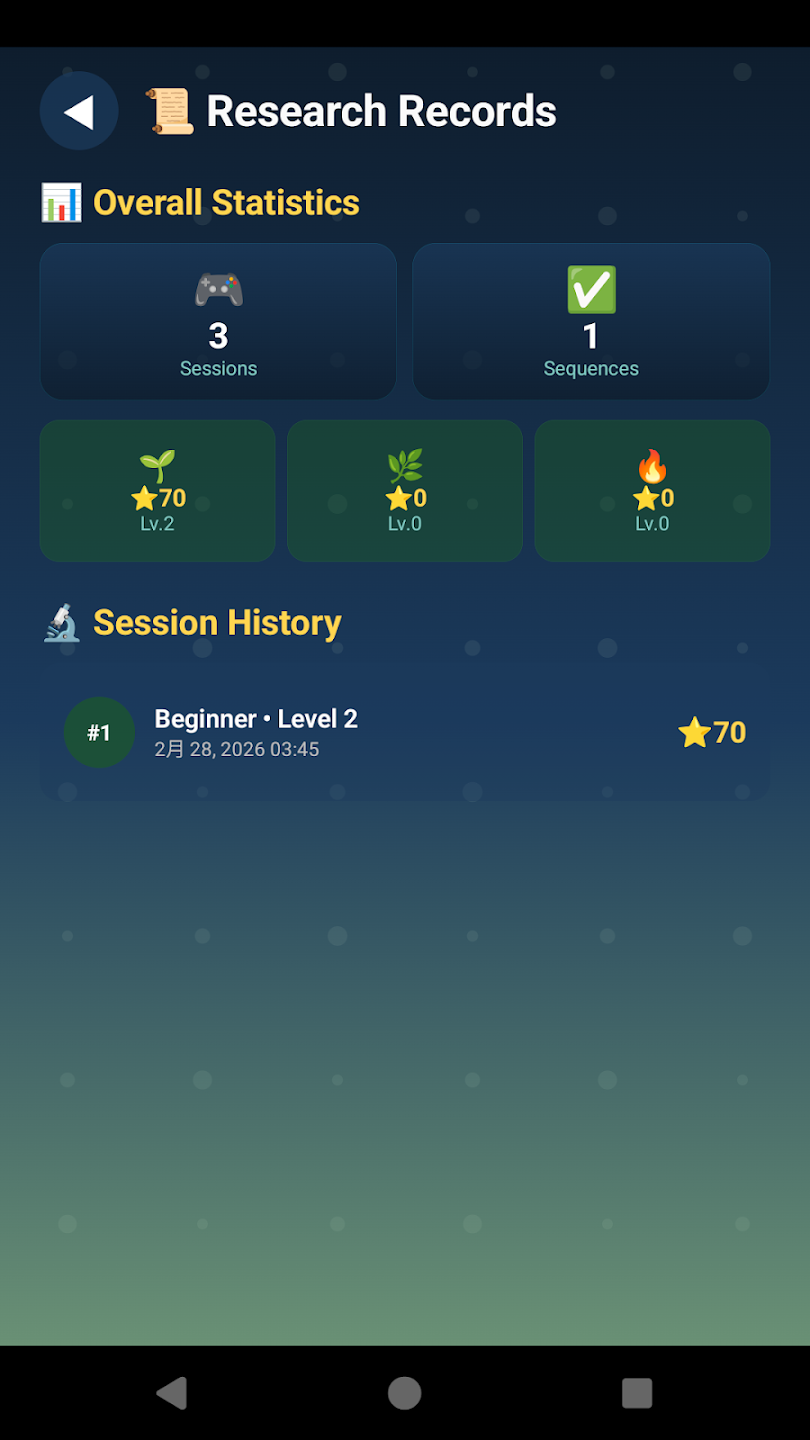810x1440 pixels.
Task: Open recent apps from navigation bar
Action: tap(636, 1393)
